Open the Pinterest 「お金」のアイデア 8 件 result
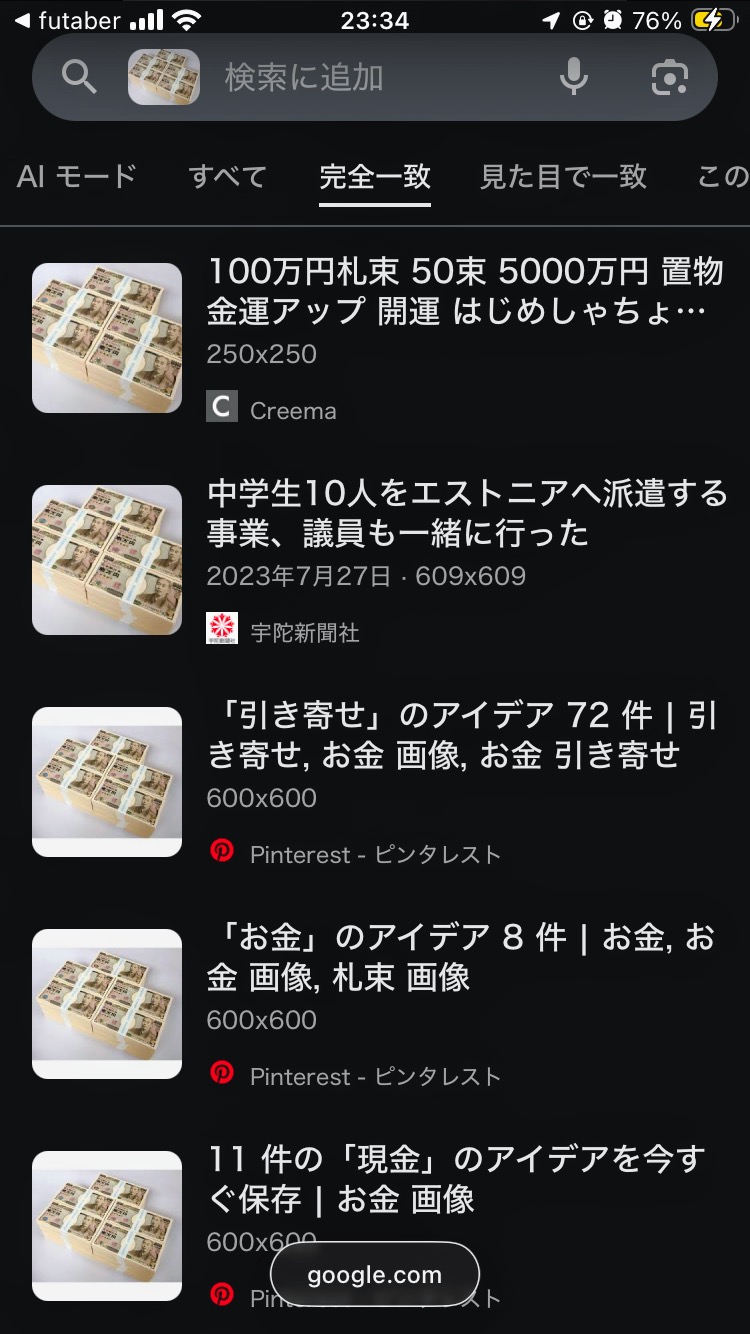Screen dimensions: 750x1334 click(460, 957)
